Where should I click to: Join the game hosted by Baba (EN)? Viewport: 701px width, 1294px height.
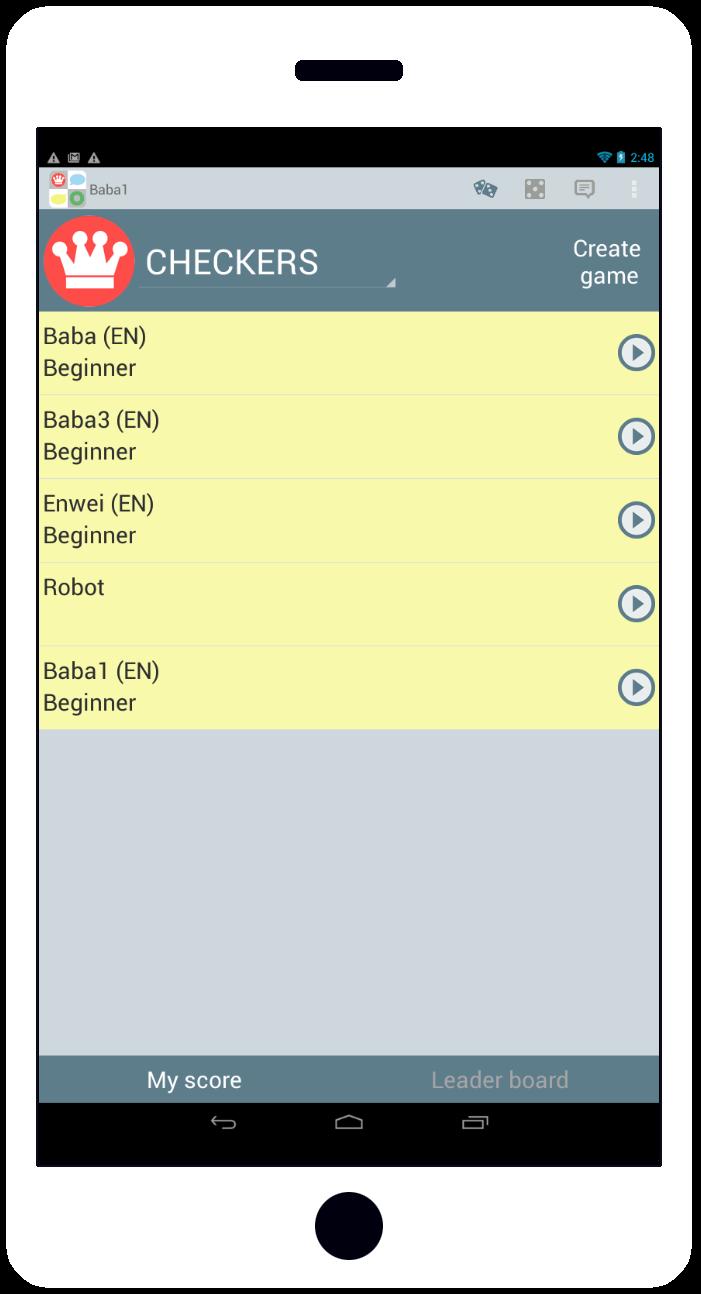636,353
